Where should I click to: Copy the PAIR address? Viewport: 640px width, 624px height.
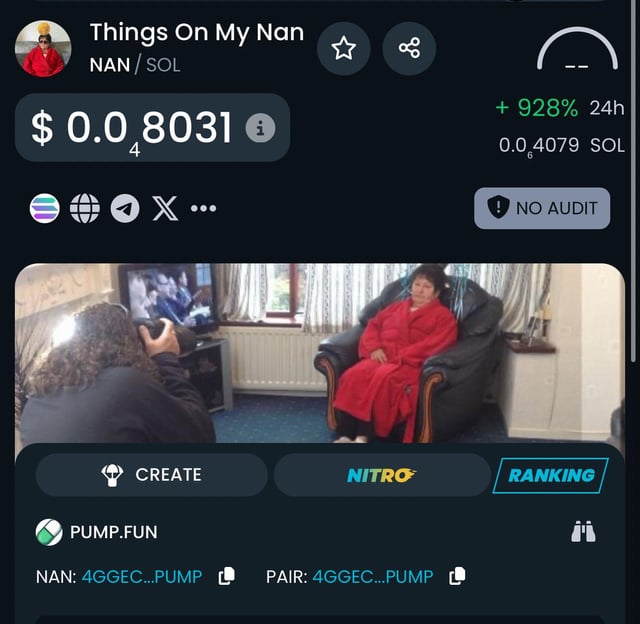(458, 576)
